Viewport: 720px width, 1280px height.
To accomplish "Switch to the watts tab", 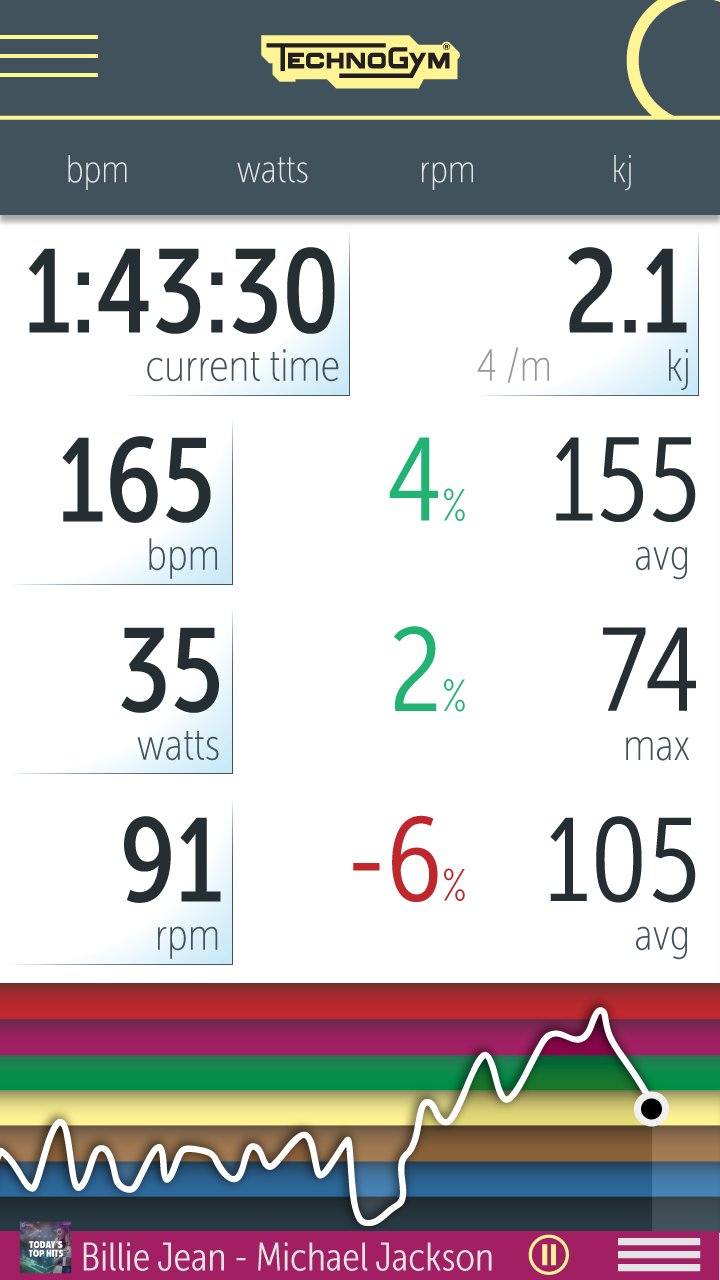I will click(273, 170).
